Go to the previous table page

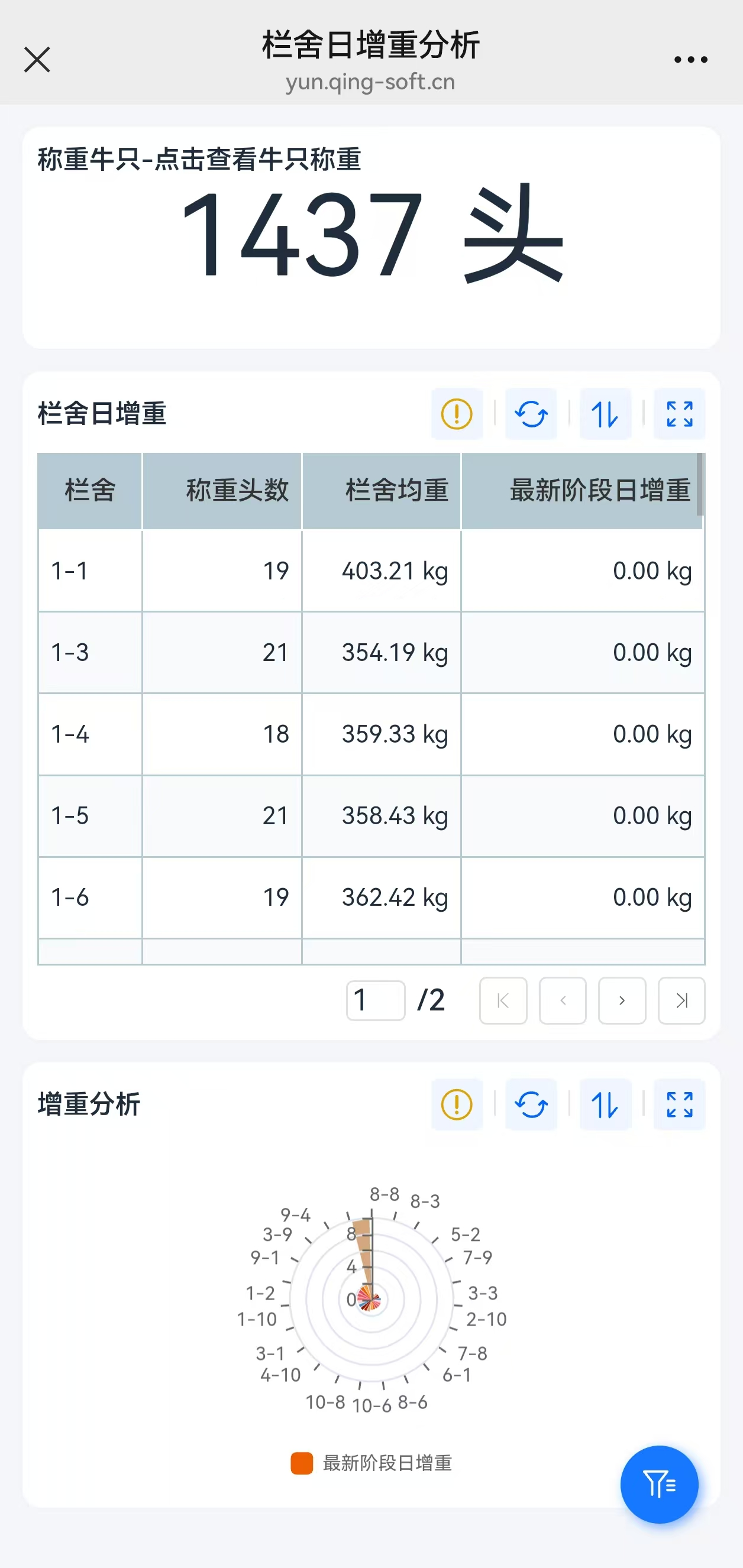pyautogui.click(x=563, y=1000)
